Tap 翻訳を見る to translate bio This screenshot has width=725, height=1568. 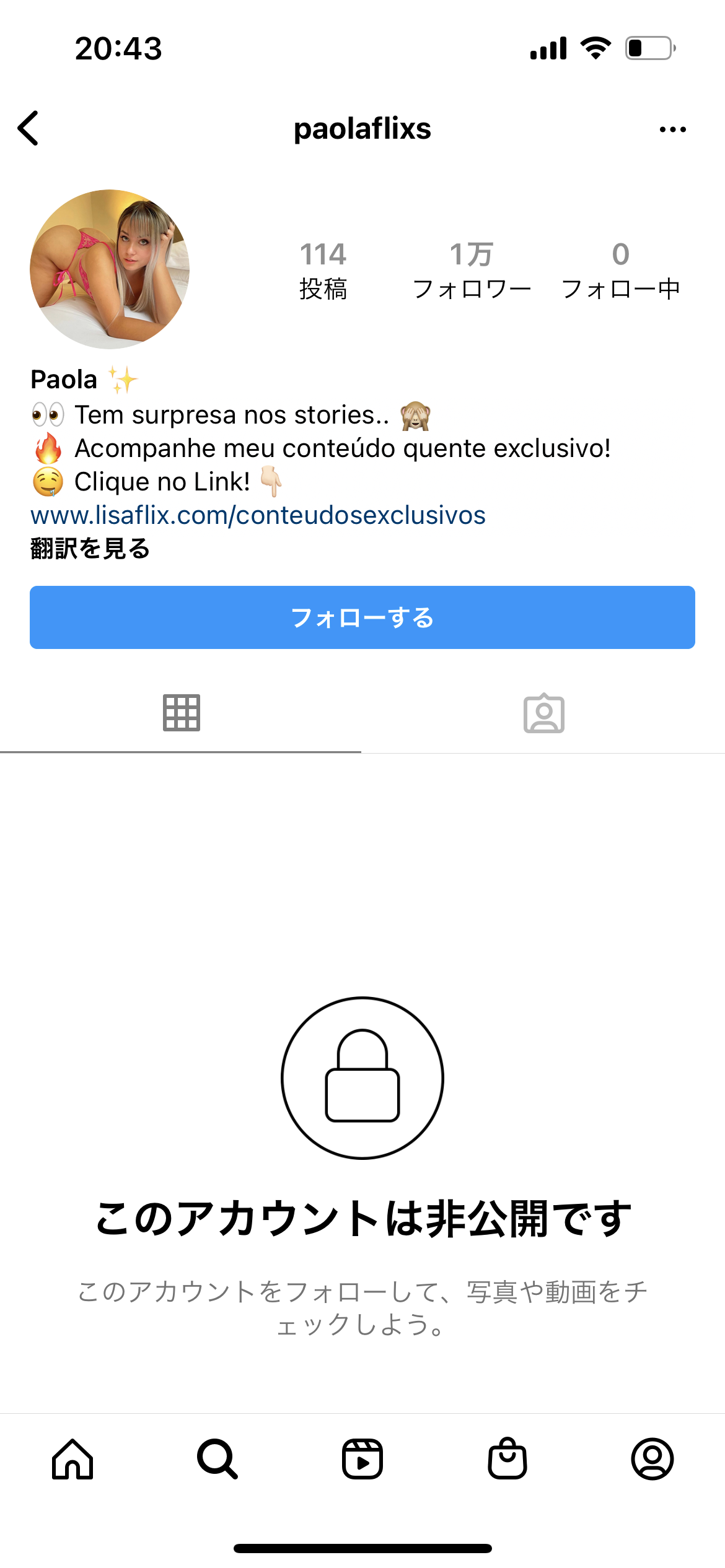tap(90, 549)
